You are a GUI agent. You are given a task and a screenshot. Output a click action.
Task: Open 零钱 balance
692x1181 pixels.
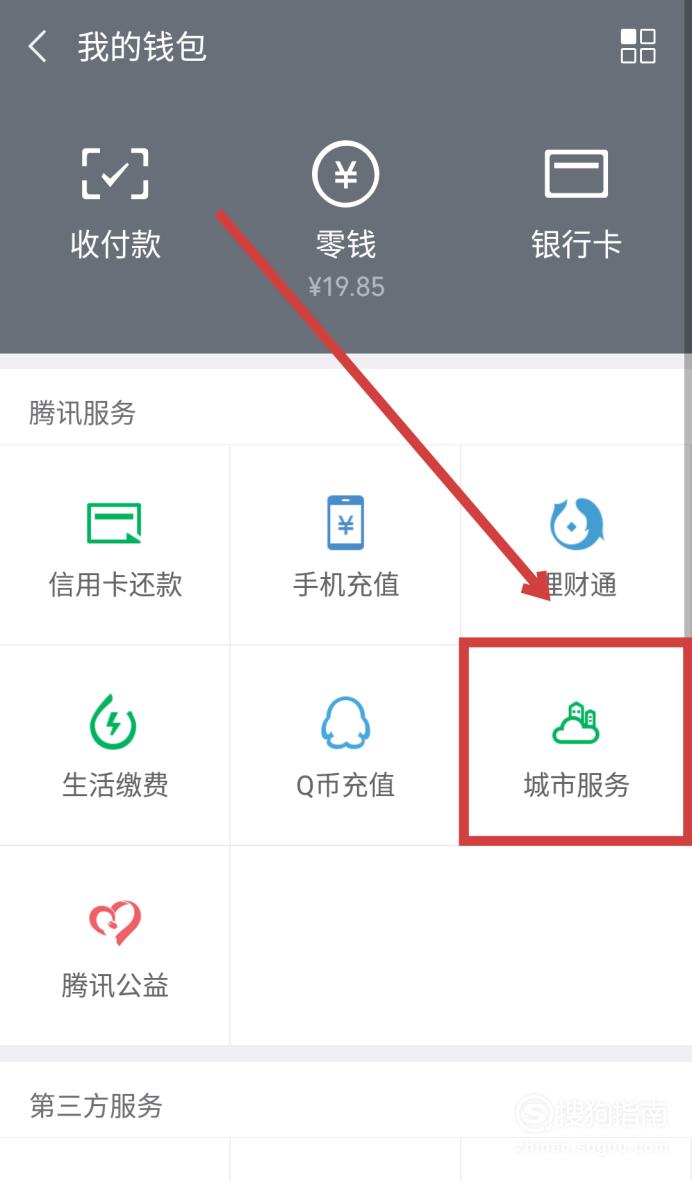coord(345,210)
